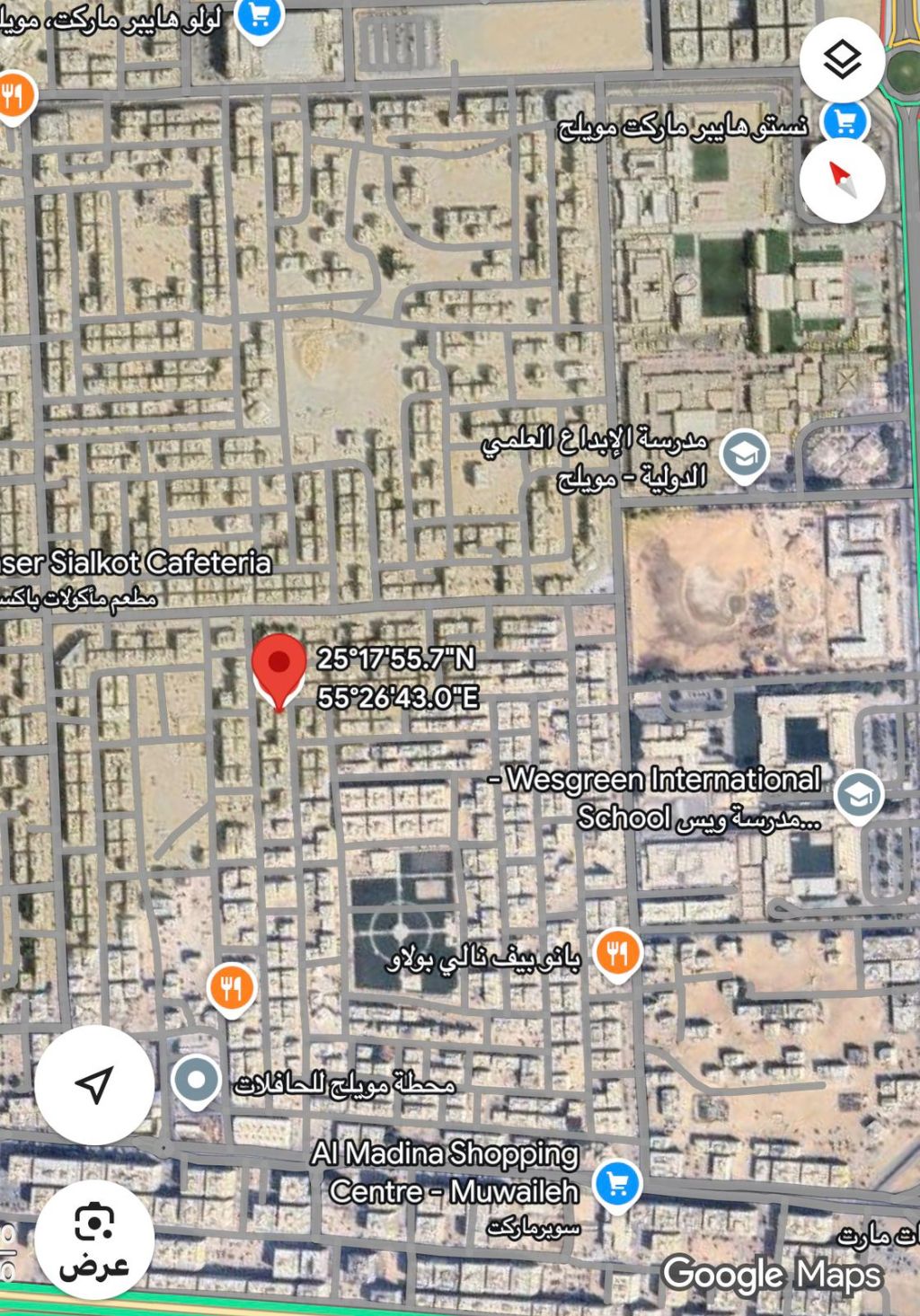Select the restaurant marker بانو بيف نالي بولاو
The width and height of the screenshot is (920, 1316).
pyautogui.click(x=617, y=953)
